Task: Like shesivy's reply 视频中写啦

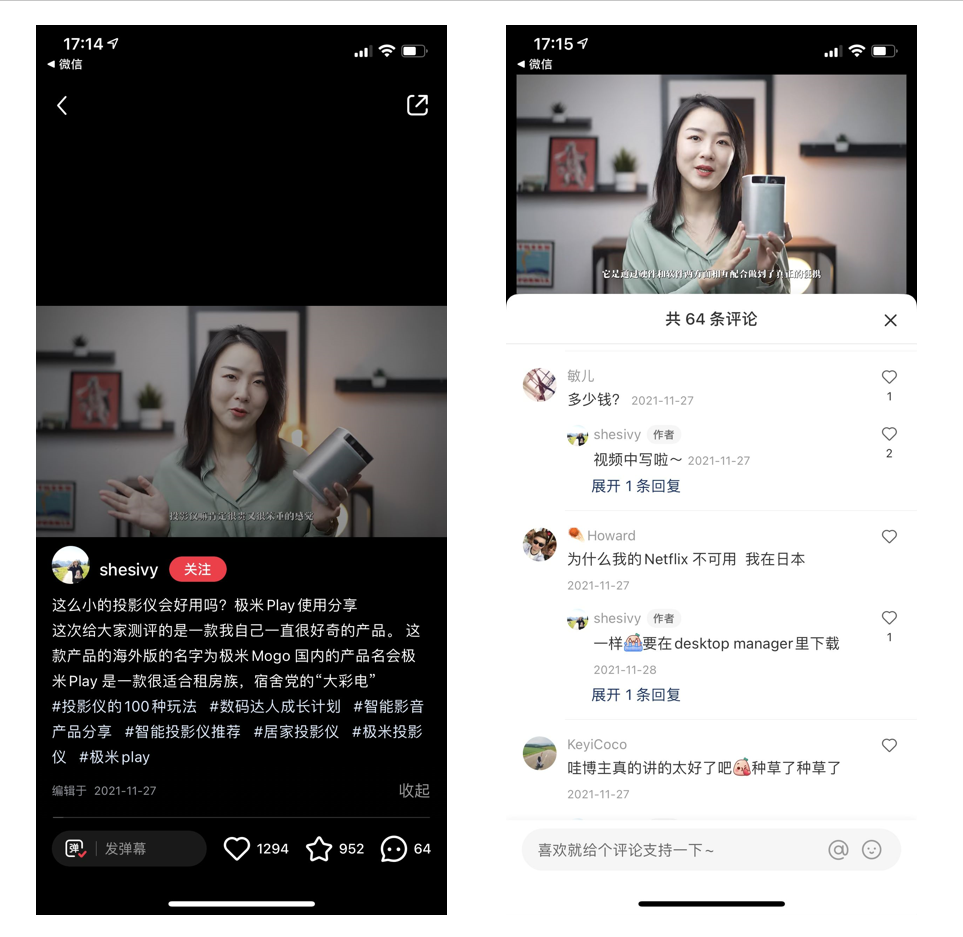Action: point(889,434)
